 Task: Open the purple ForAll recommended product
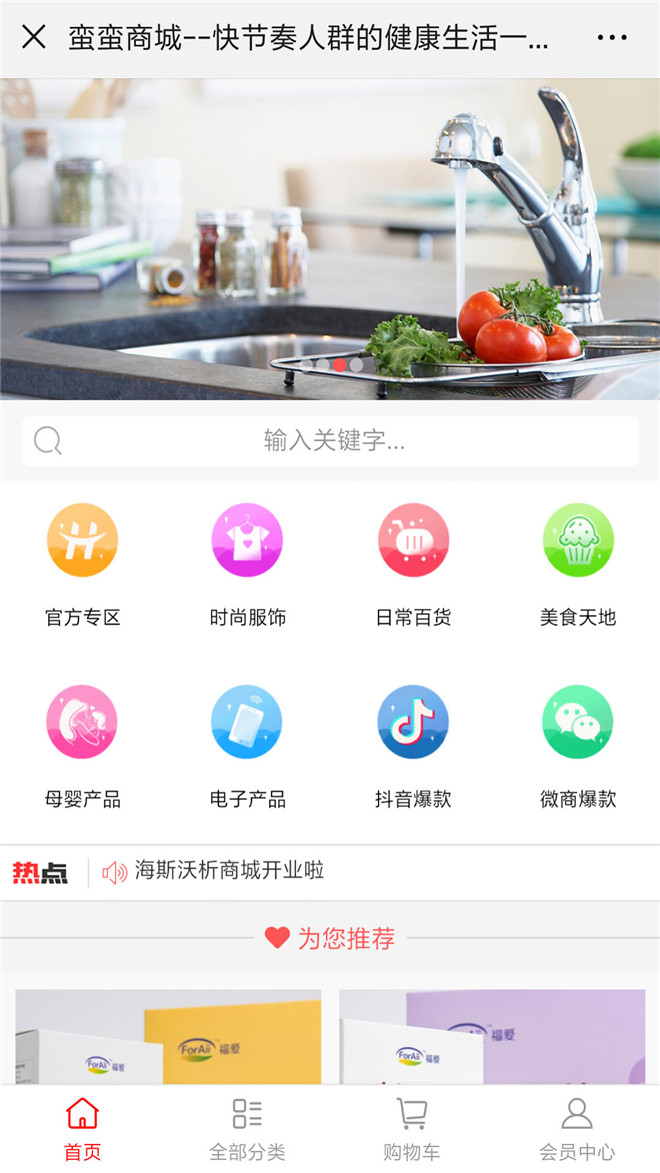492,1037
